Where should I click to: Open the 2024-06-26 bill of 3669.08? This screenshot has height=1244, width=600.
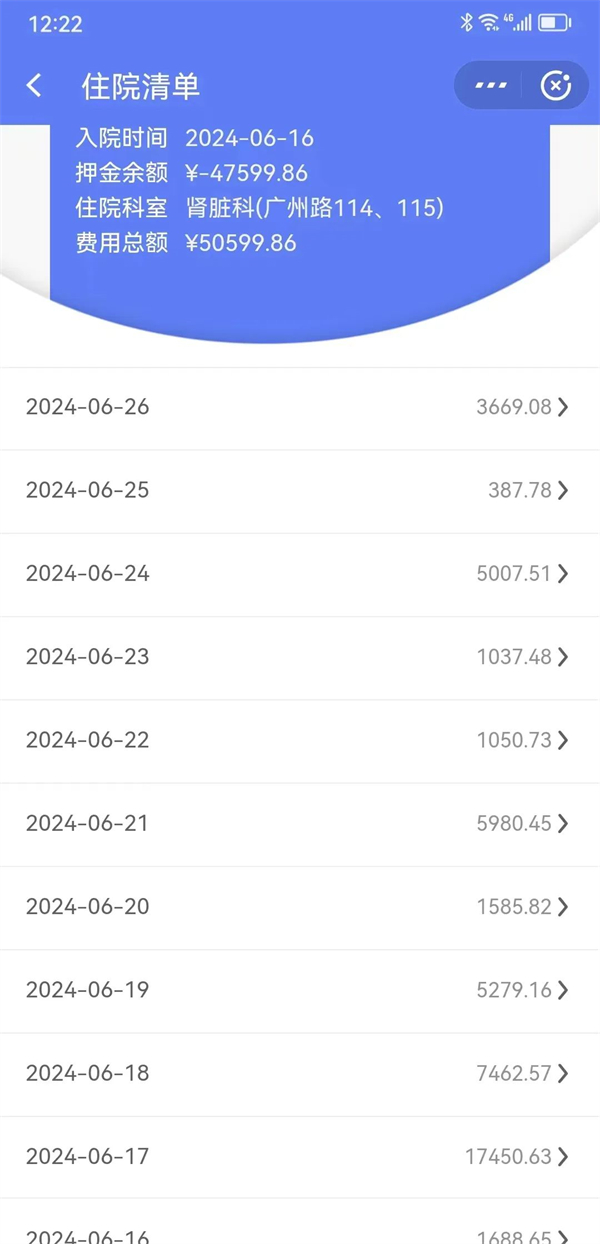point(300,408)
